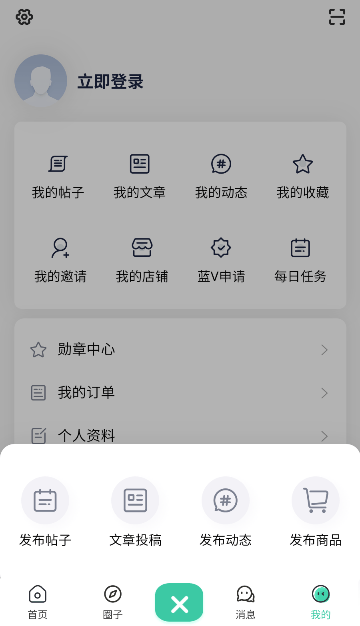Image resolution: width=360 pixels, height=626 pixels.
Task: Close the publish sheet with the X button
Action: point(179,603)
